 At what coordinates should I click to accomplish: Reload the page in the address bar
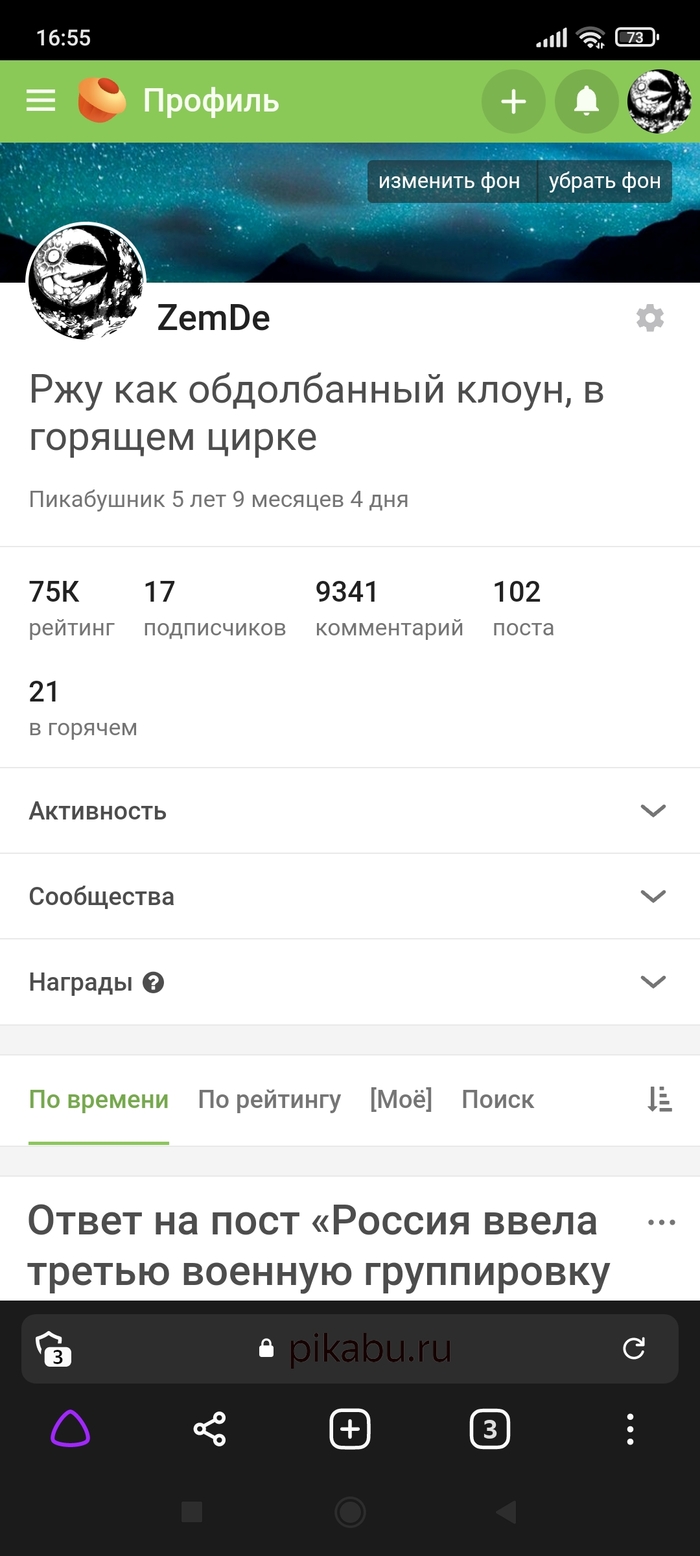[634, 1348]
